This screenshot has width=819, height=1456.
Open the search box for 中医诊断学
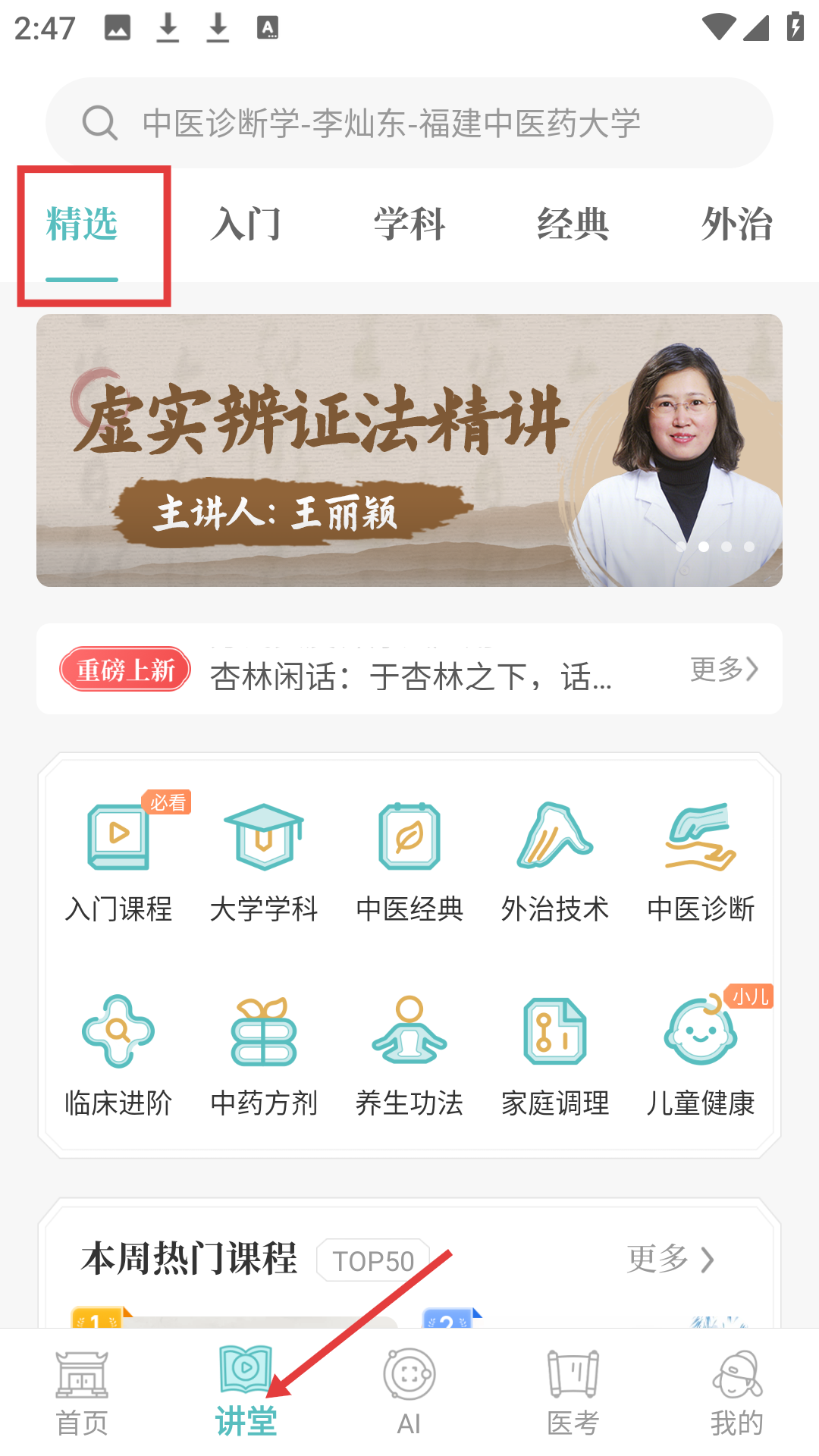point(409,123)
